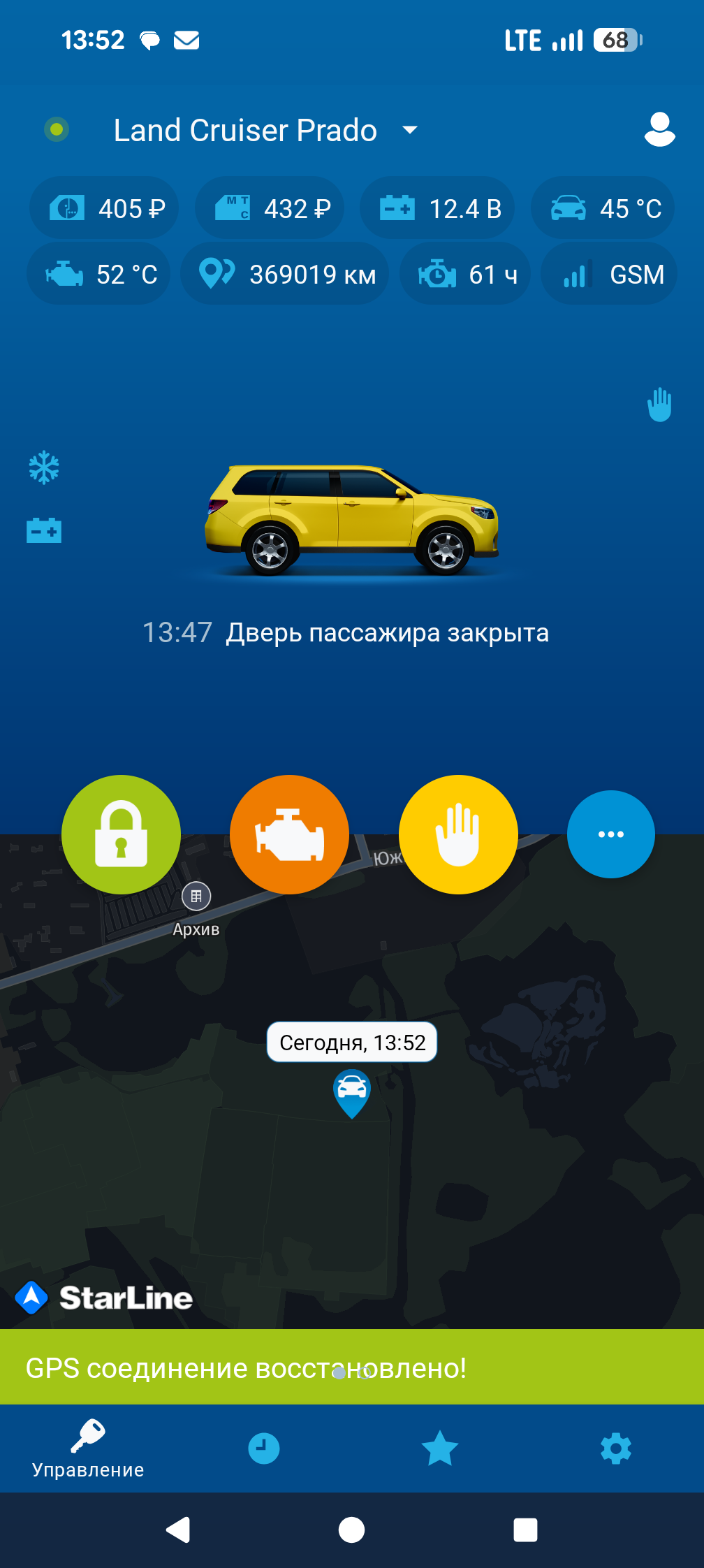Open more commands via blue dots button
This screenshot has width=704, height=1568.
click(x=610, y=834)
